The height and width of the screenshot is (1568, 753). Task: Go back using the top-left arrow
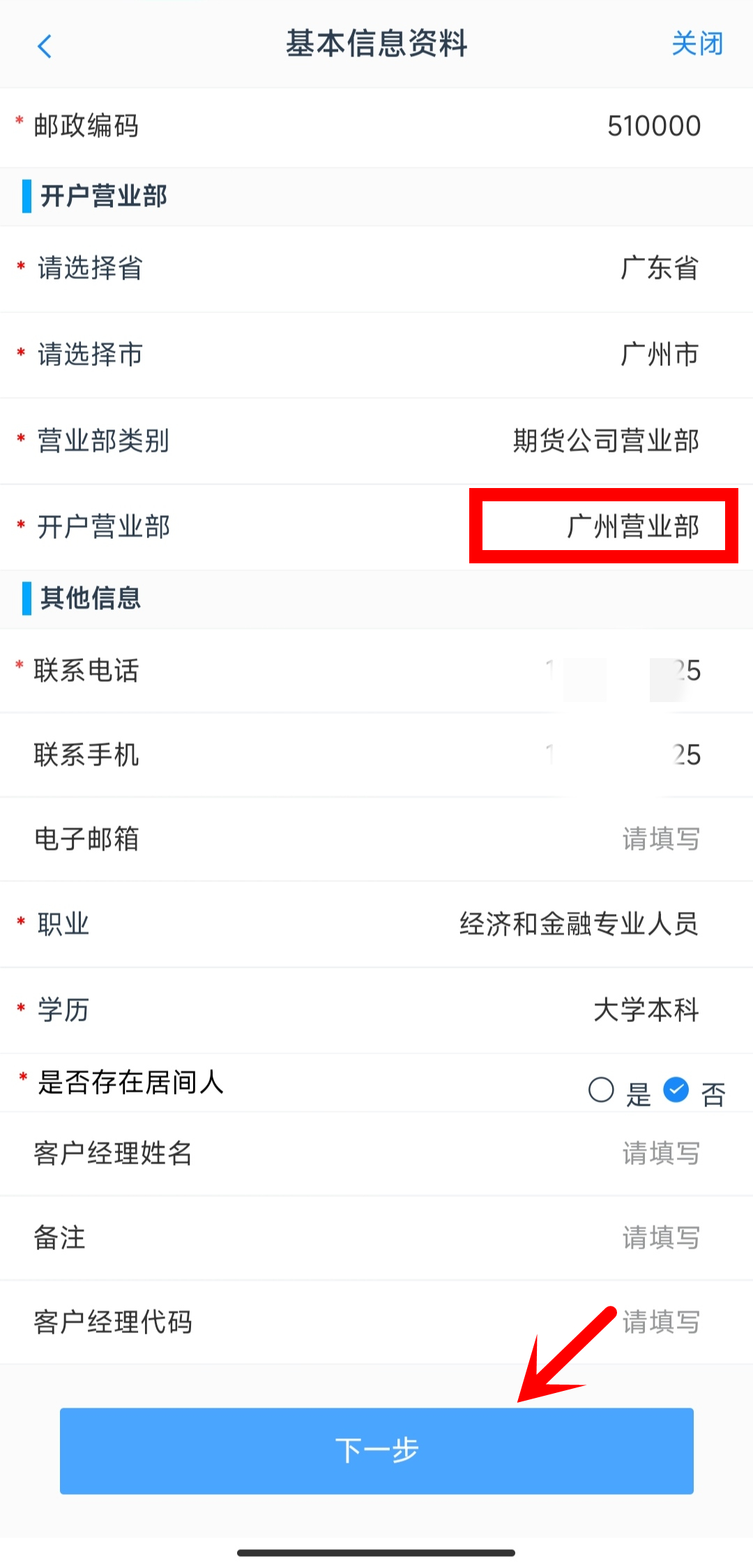click(x=45, y=46)
